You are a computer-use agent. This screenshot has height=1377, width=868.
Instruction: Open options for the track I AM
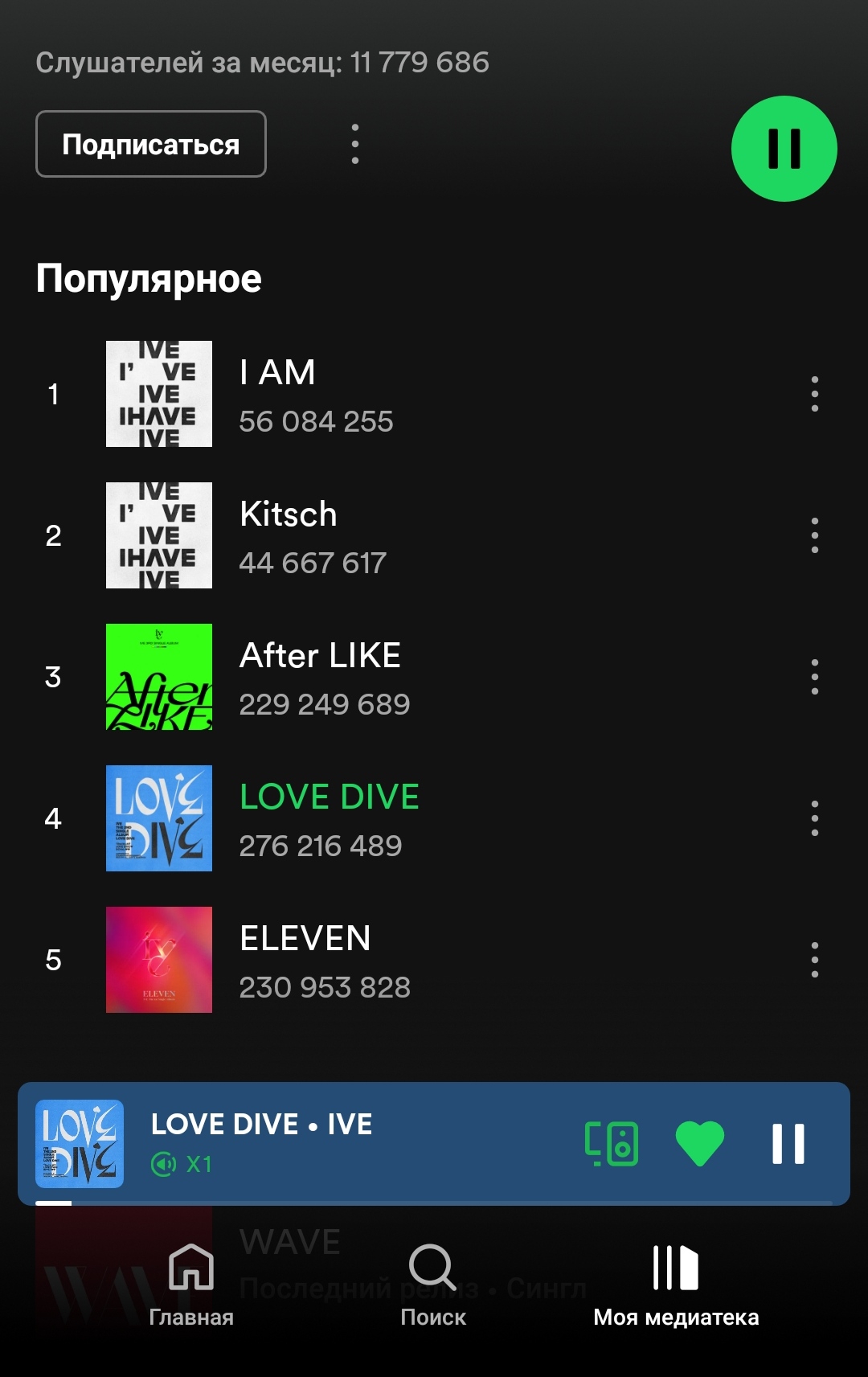pyautogui.click(x=814, y=394)
